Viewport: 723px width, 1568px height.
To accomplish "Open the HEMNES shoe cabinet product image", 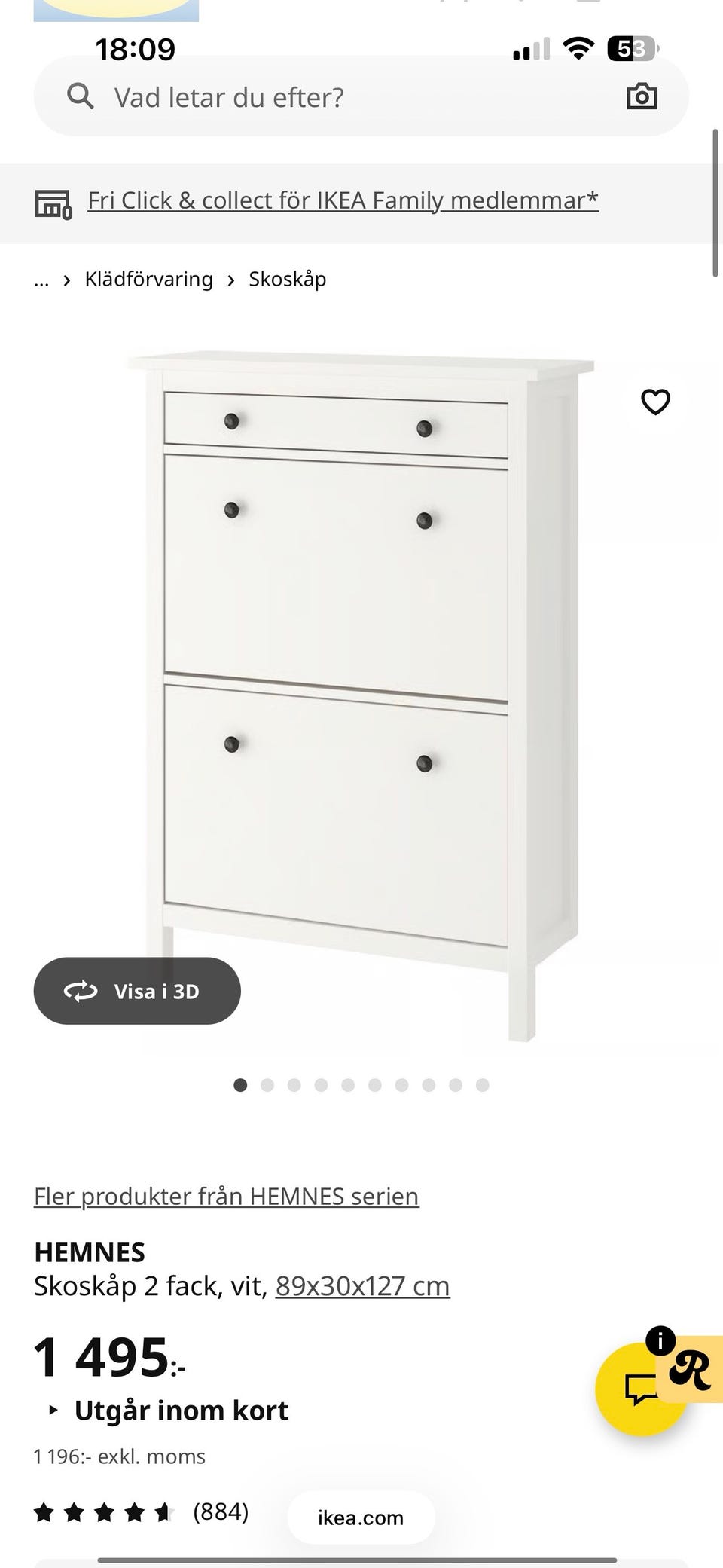I will coord(361,678).
